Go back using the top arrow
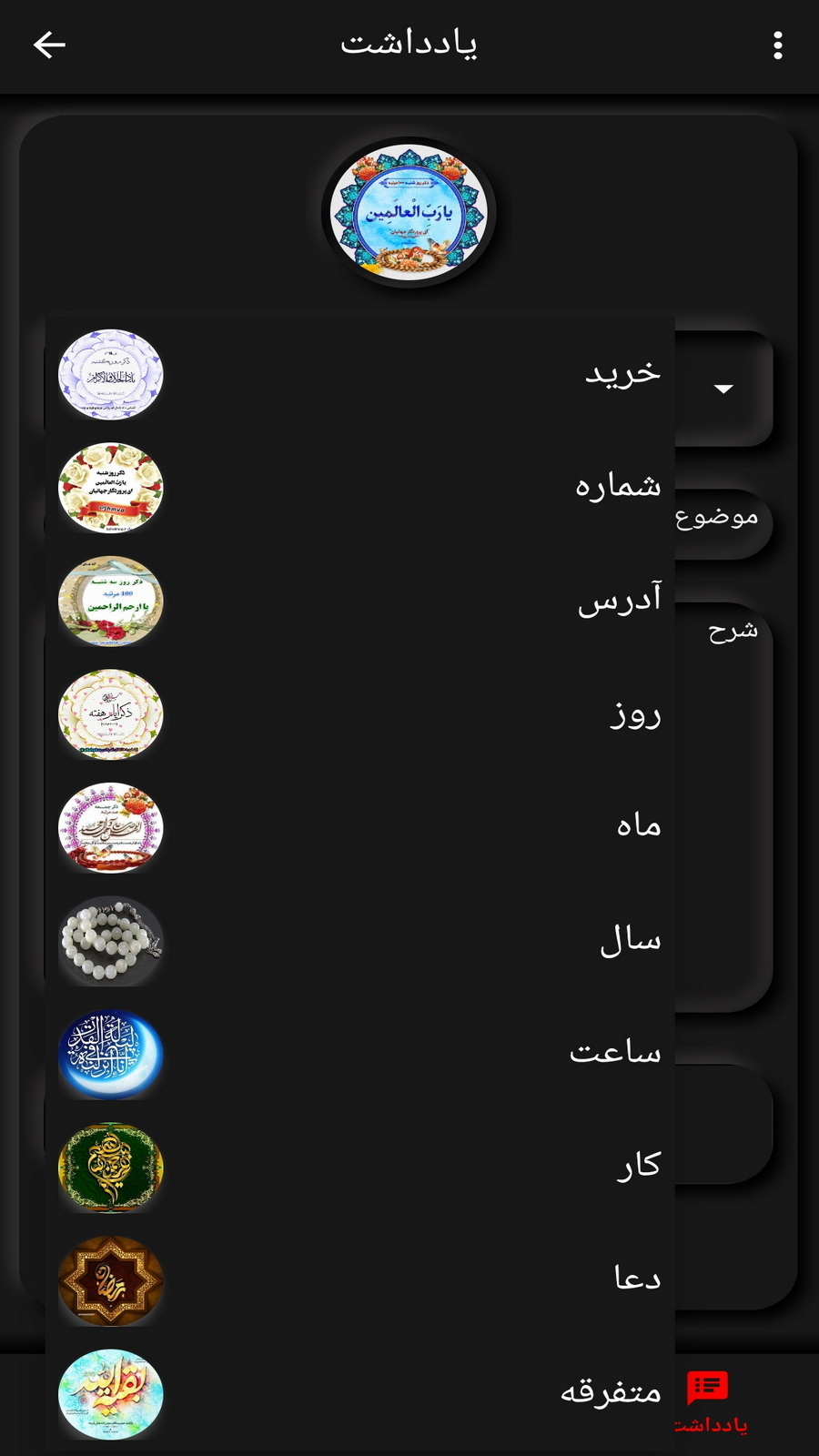Viewport: 819px width, 1456px height. coord(49,45)
